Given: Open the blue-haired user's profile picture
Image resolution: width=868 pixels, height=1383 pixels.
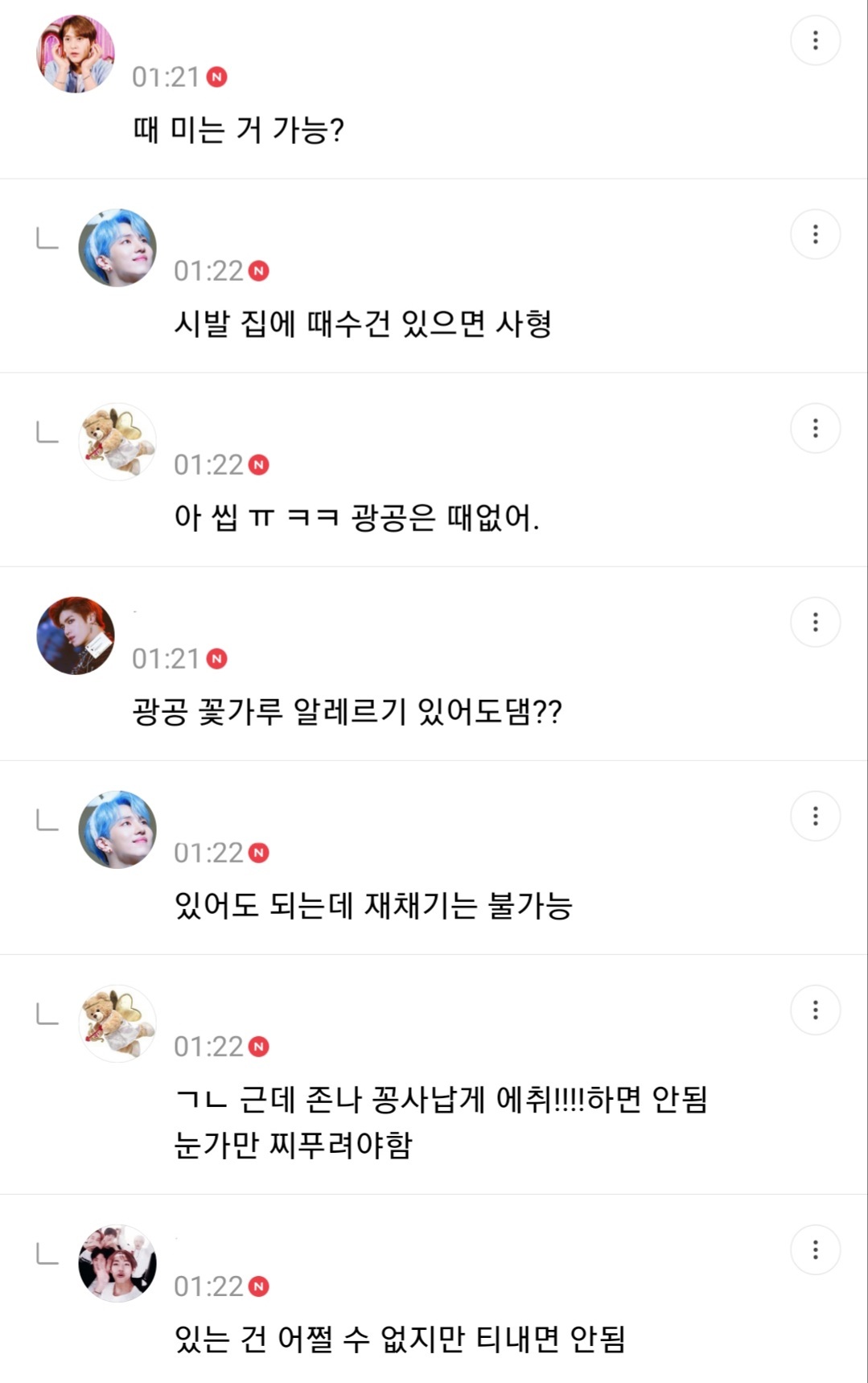Looking at the screenshot, I should [119, 248].
